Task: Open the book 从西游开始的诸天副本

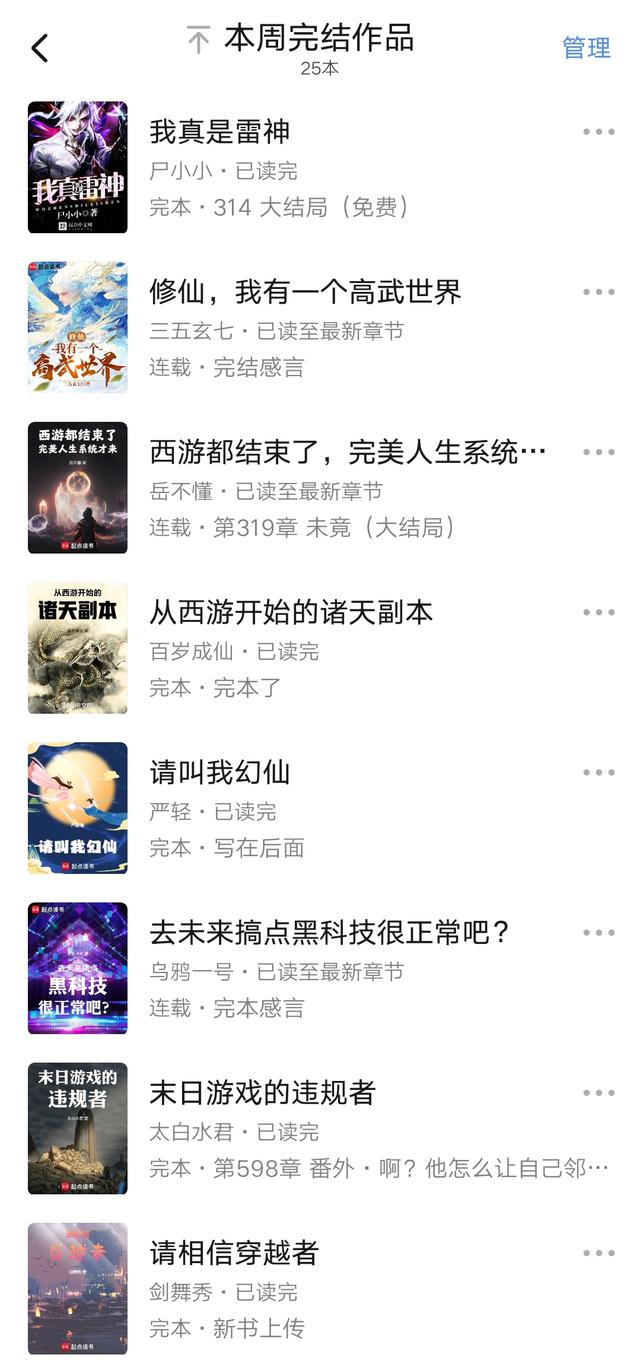Action: 291,612
